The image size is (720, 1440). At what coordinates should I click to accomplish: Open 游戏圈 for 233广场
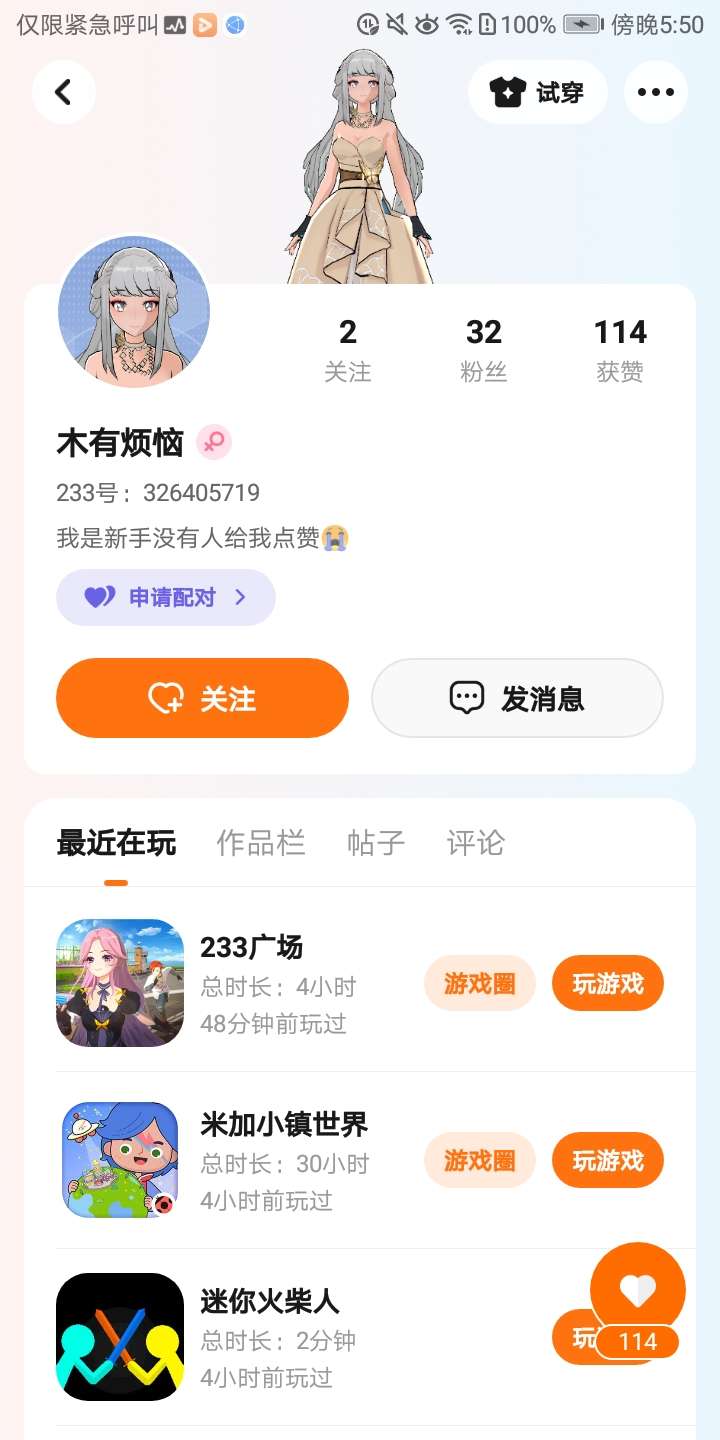coord(480,984)
